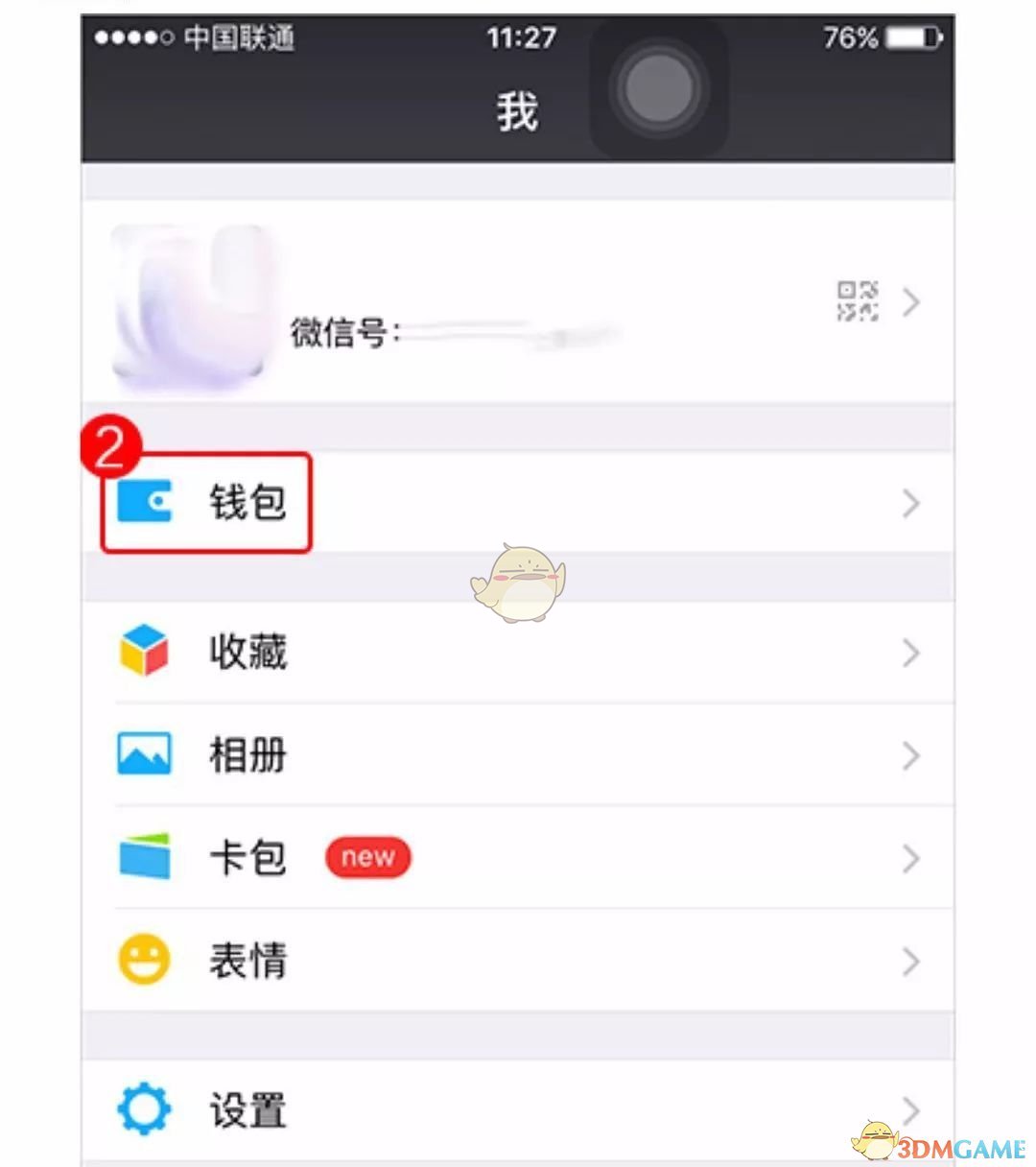Tap the WeChat ID (微信号) label
1036x1167 pixels.
pyautogui.click(x=342, y=331)
